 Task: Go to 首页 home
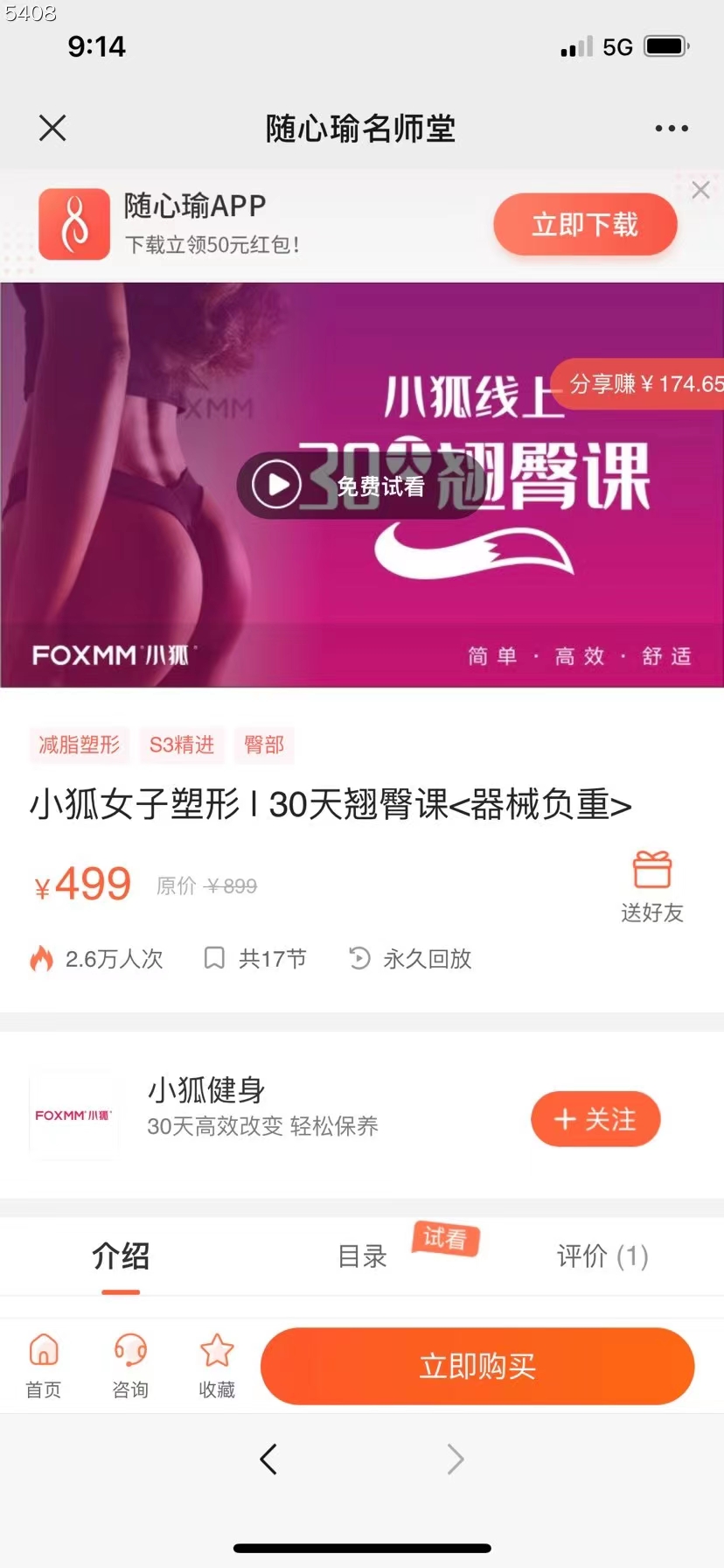[x=44, y=1366]
